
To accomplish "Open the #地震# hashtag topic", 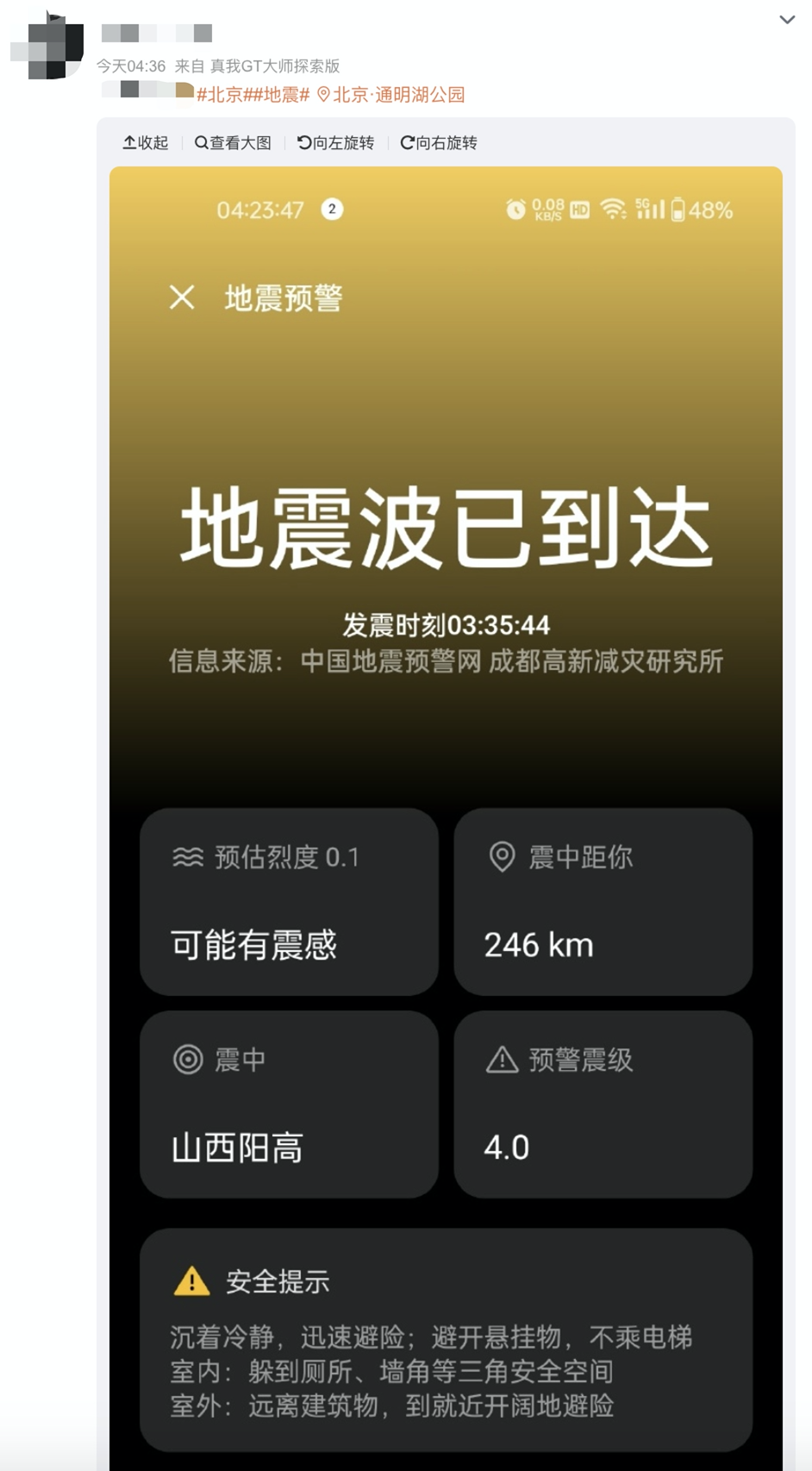I will click(281, 95).
